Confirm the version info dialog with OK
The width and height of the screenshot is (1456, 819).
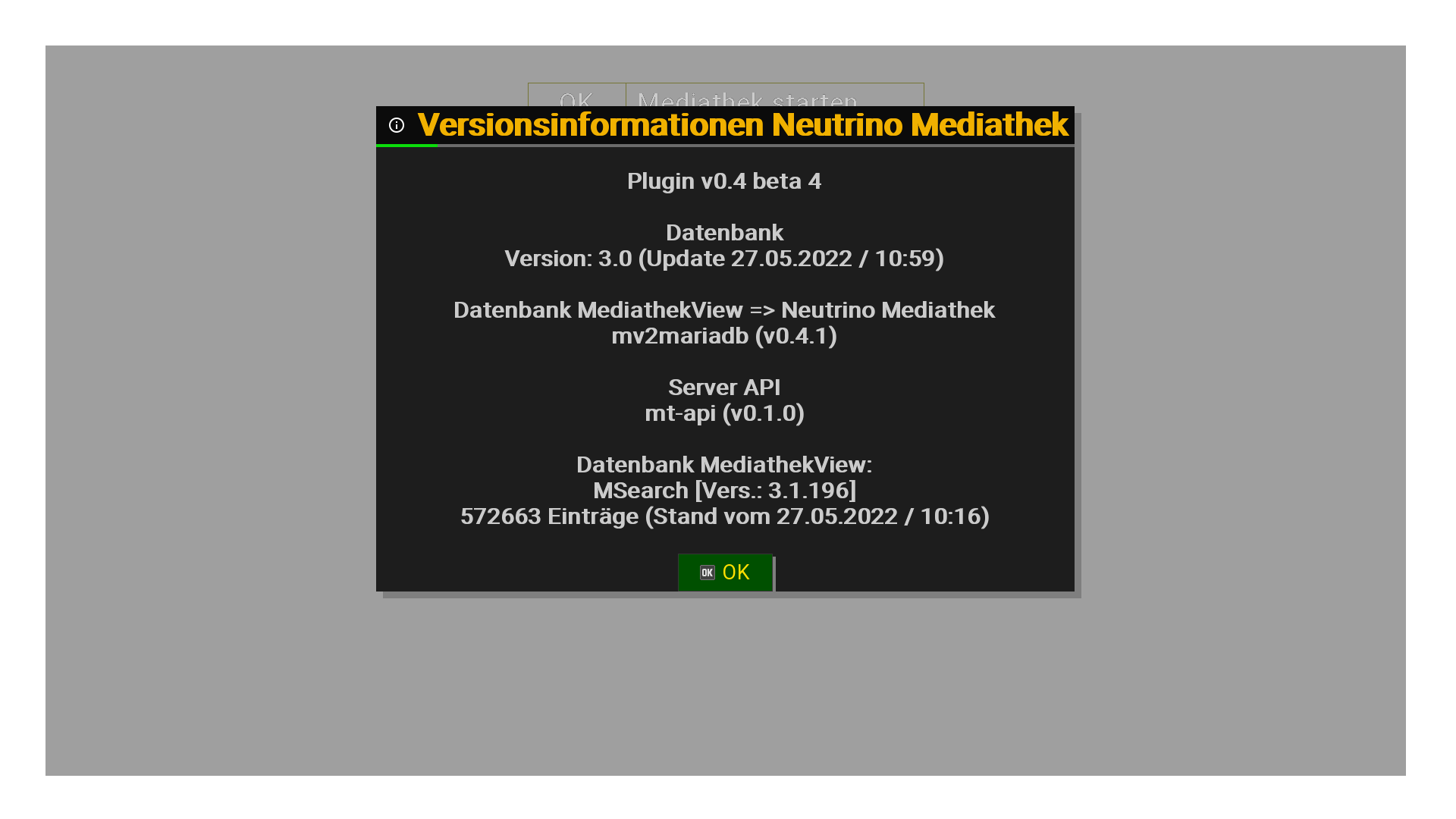725,573
